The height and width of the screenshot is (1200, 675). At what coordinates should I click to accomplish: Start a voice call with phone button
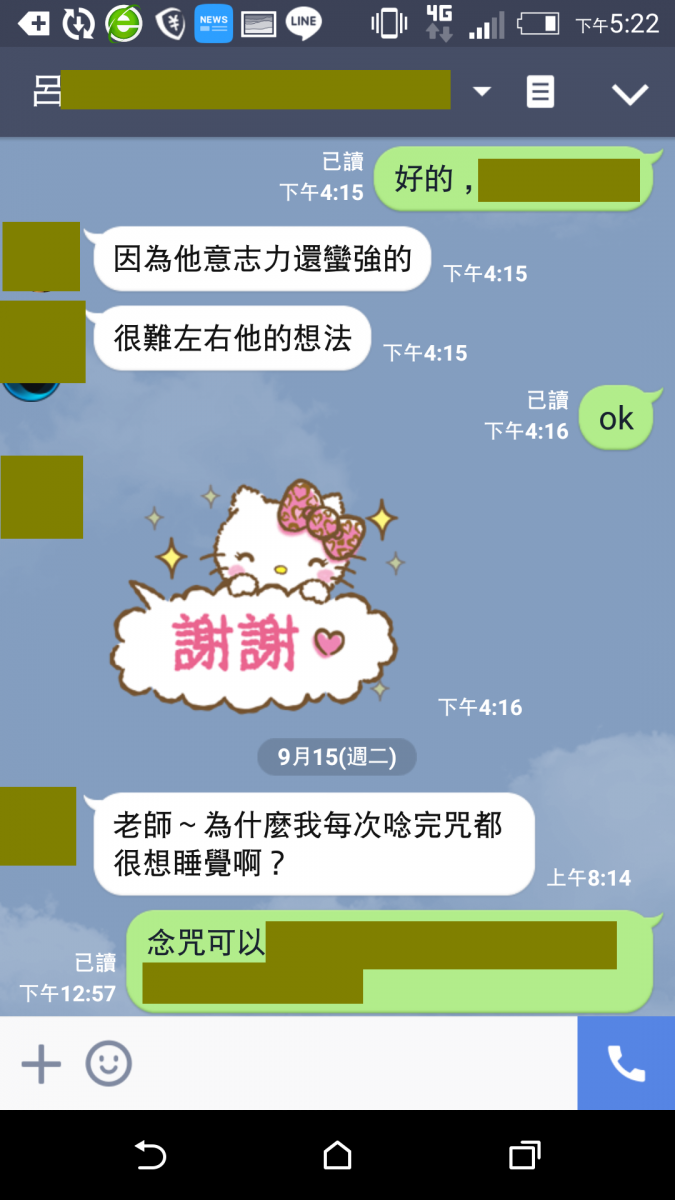(x=626, y=1064)
